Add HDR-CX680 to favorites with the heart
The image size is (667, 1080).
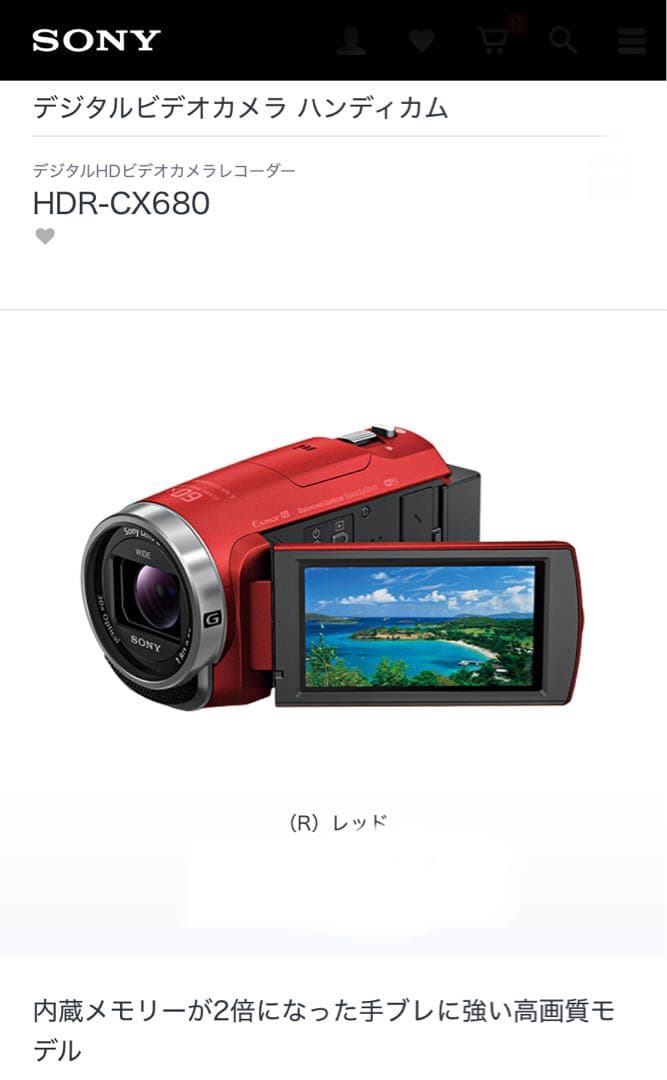(45, 237)
